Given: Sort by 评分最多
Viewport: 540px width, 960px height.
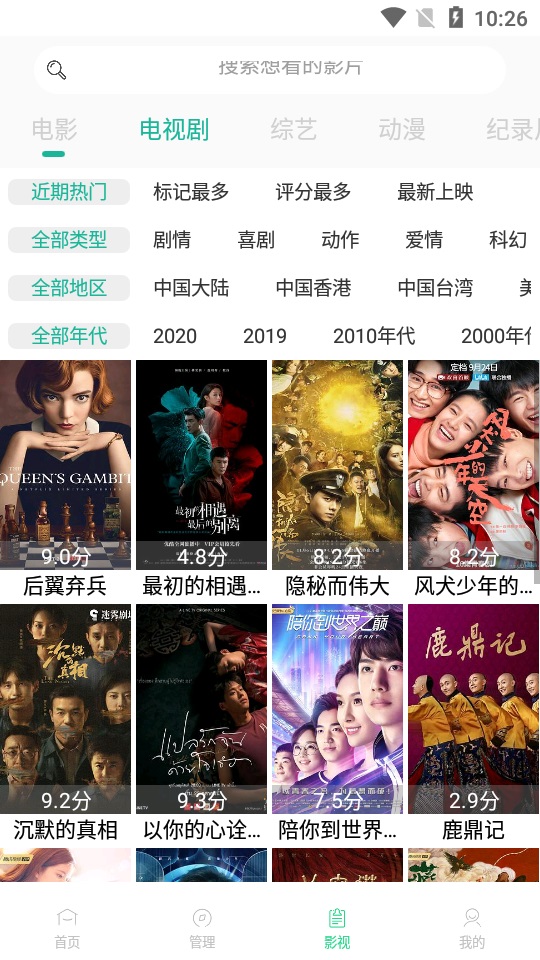Looking at the screenshot, I should coord(313,192).
